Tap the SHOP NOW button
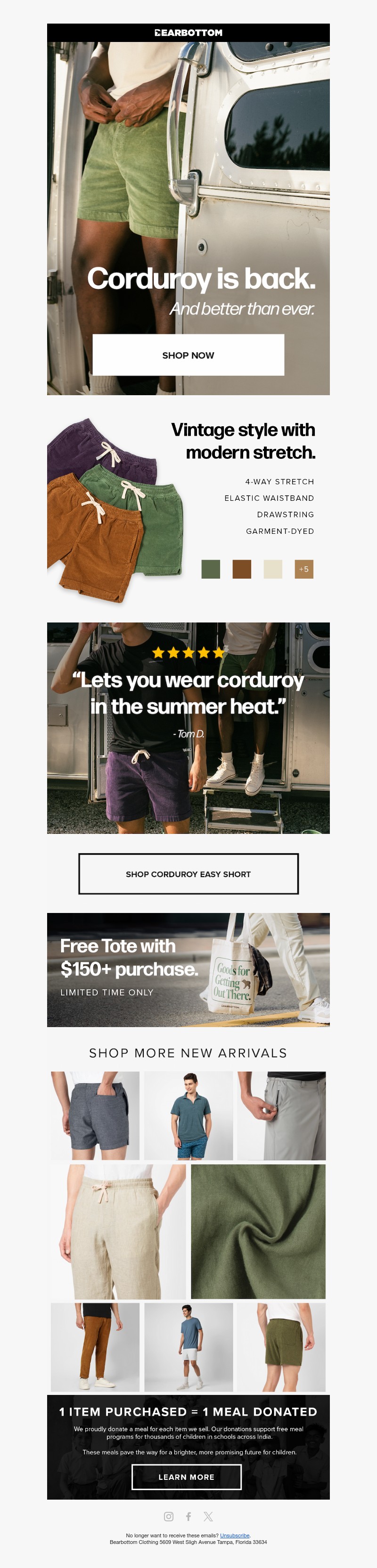Viewport: 377px width, 1568px height. pyautogui.click(x=188, y=355)
